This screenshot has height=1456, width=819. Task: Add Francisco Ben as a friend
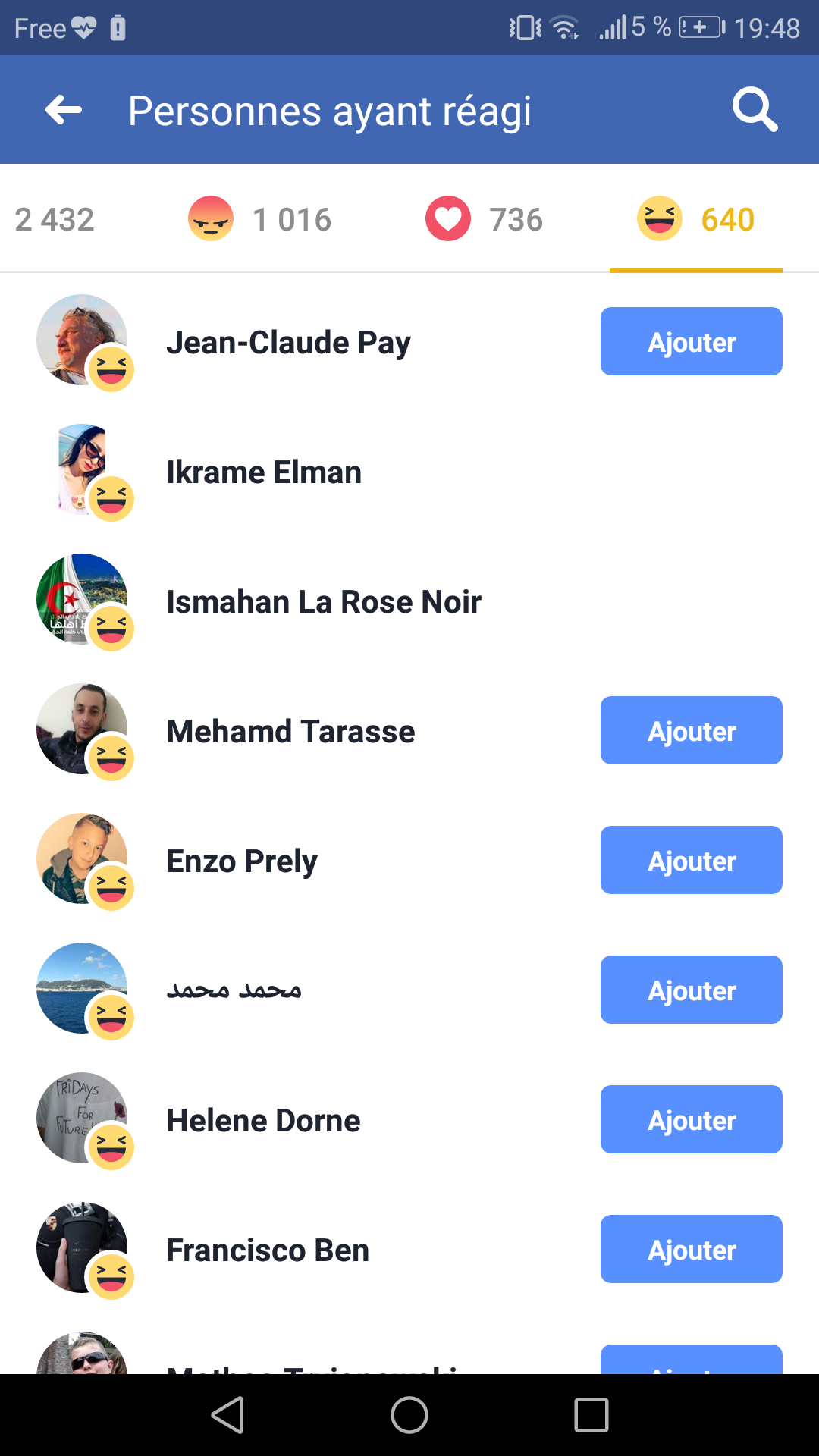(691, 1250)
